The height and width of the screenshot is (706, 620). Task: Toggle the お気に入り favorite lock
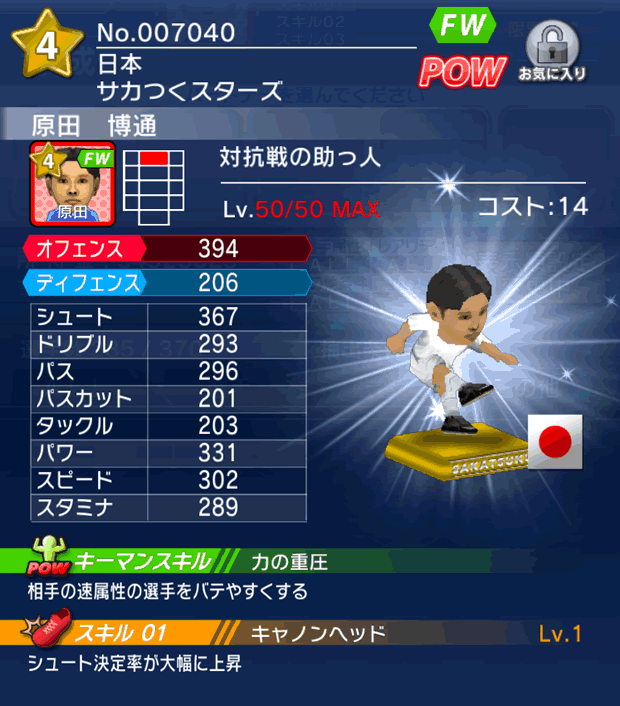[x=552, y=48]
